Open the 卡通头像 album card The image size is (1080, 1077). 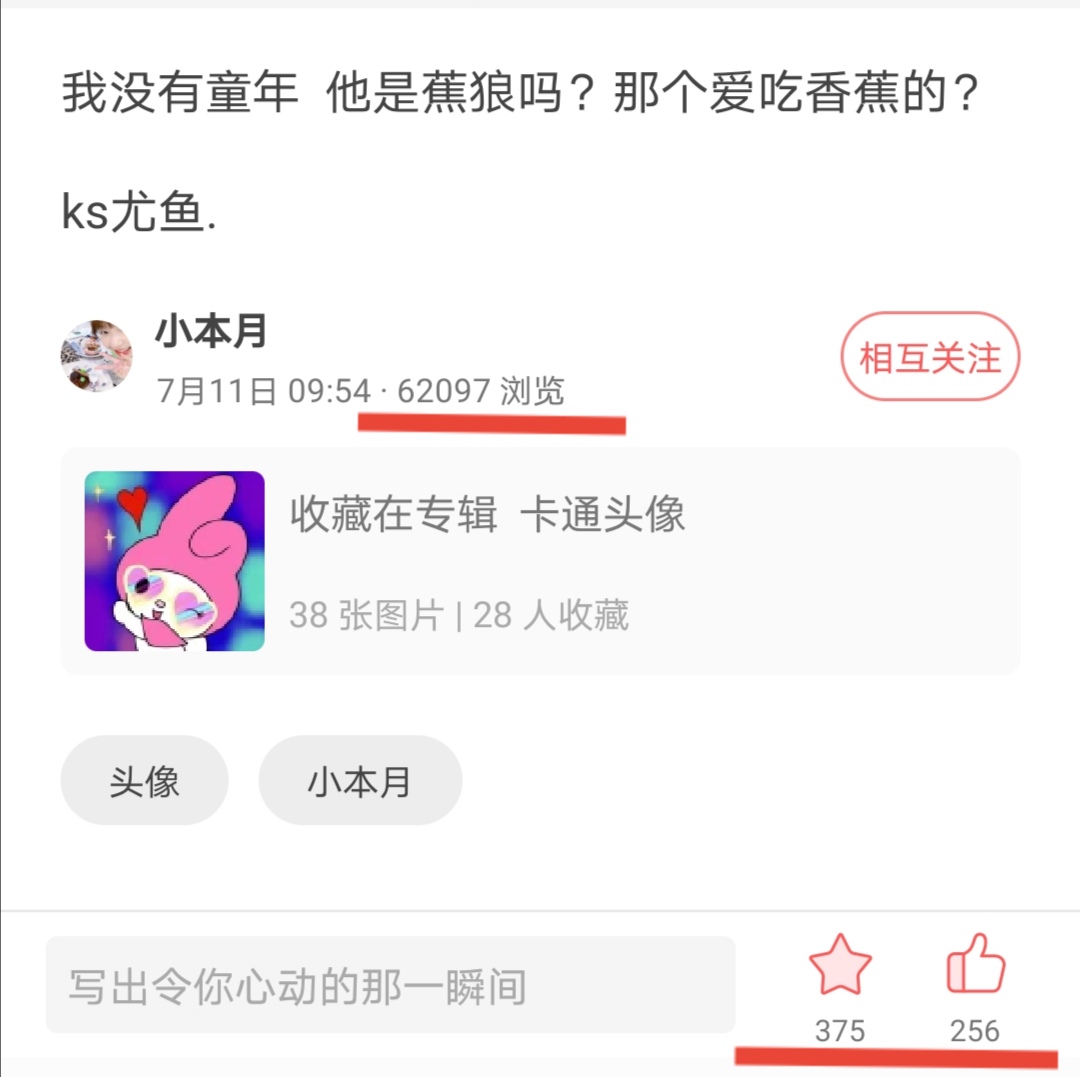[x=540, y=561]
